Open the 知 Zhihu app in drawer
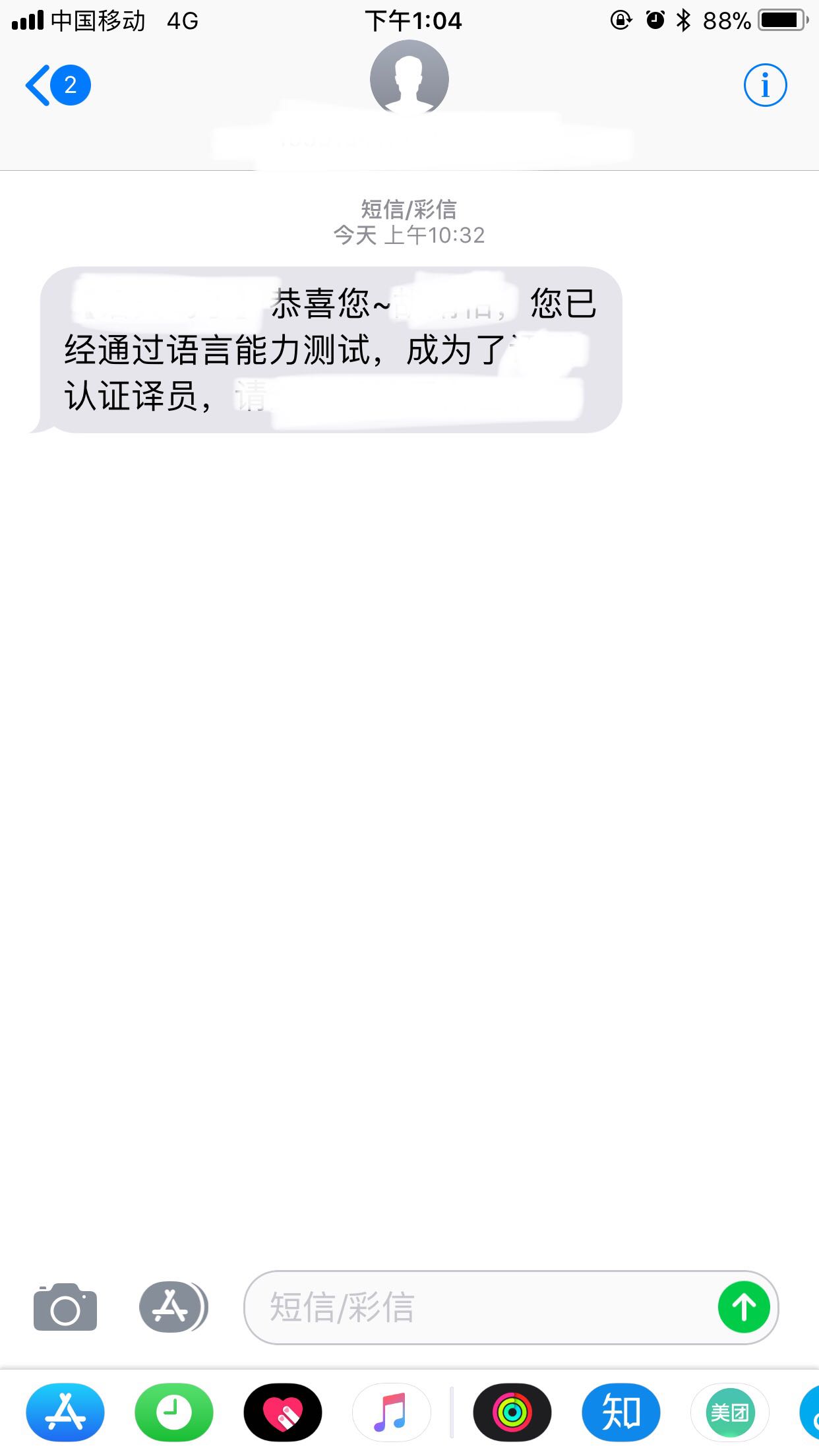Image resolution: width=819 pixels, height=1456 pixels. [621, 1412]
